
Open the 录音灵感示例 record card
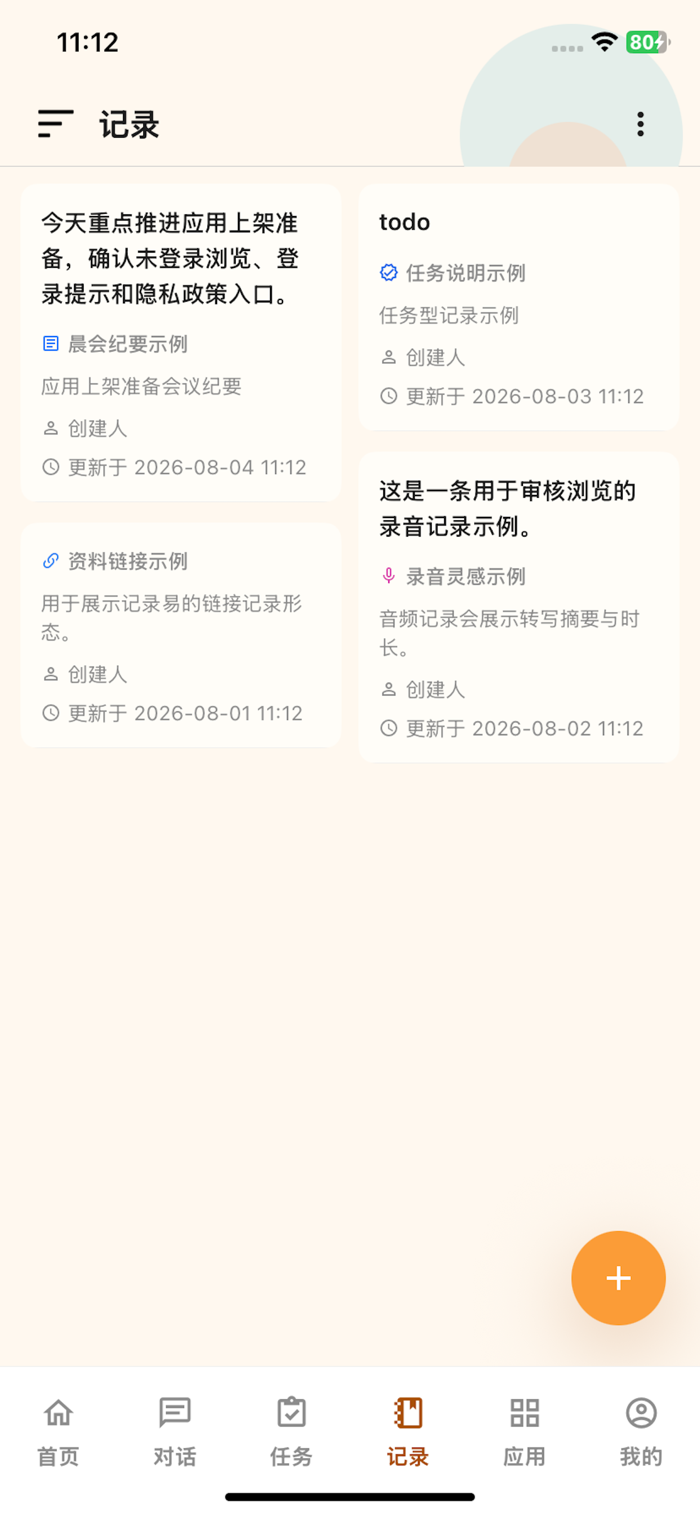click(x=519, y=607)
